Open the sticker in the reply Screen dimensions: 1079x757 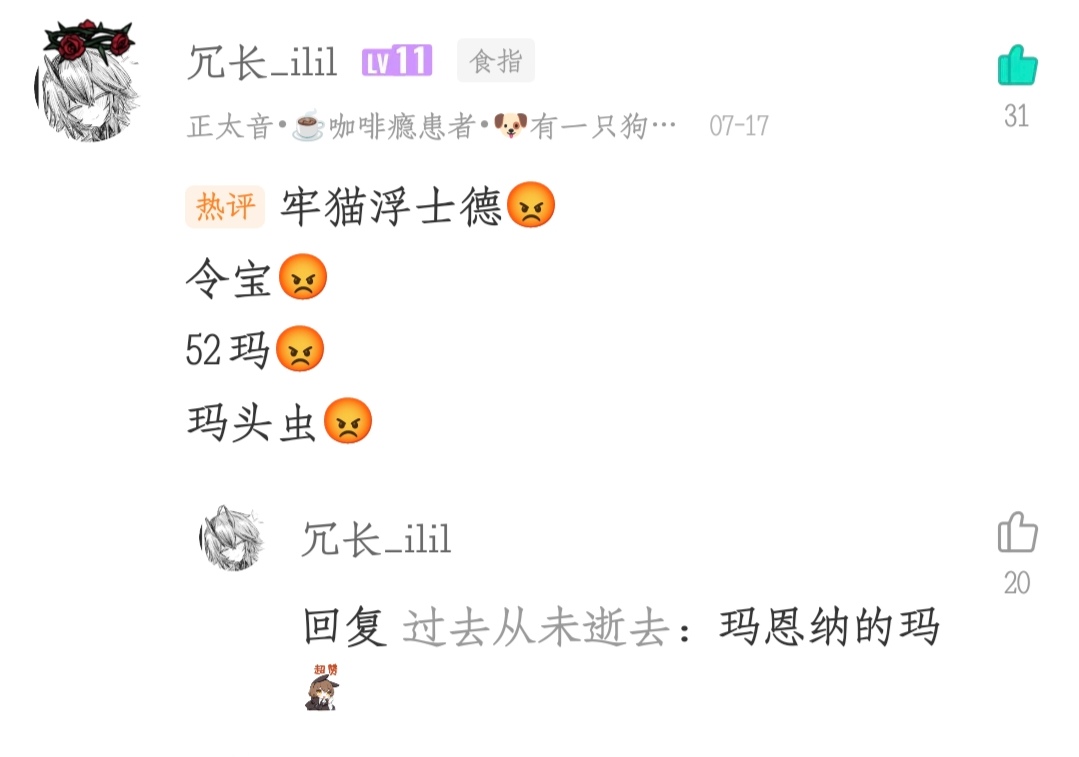[320, 687]
